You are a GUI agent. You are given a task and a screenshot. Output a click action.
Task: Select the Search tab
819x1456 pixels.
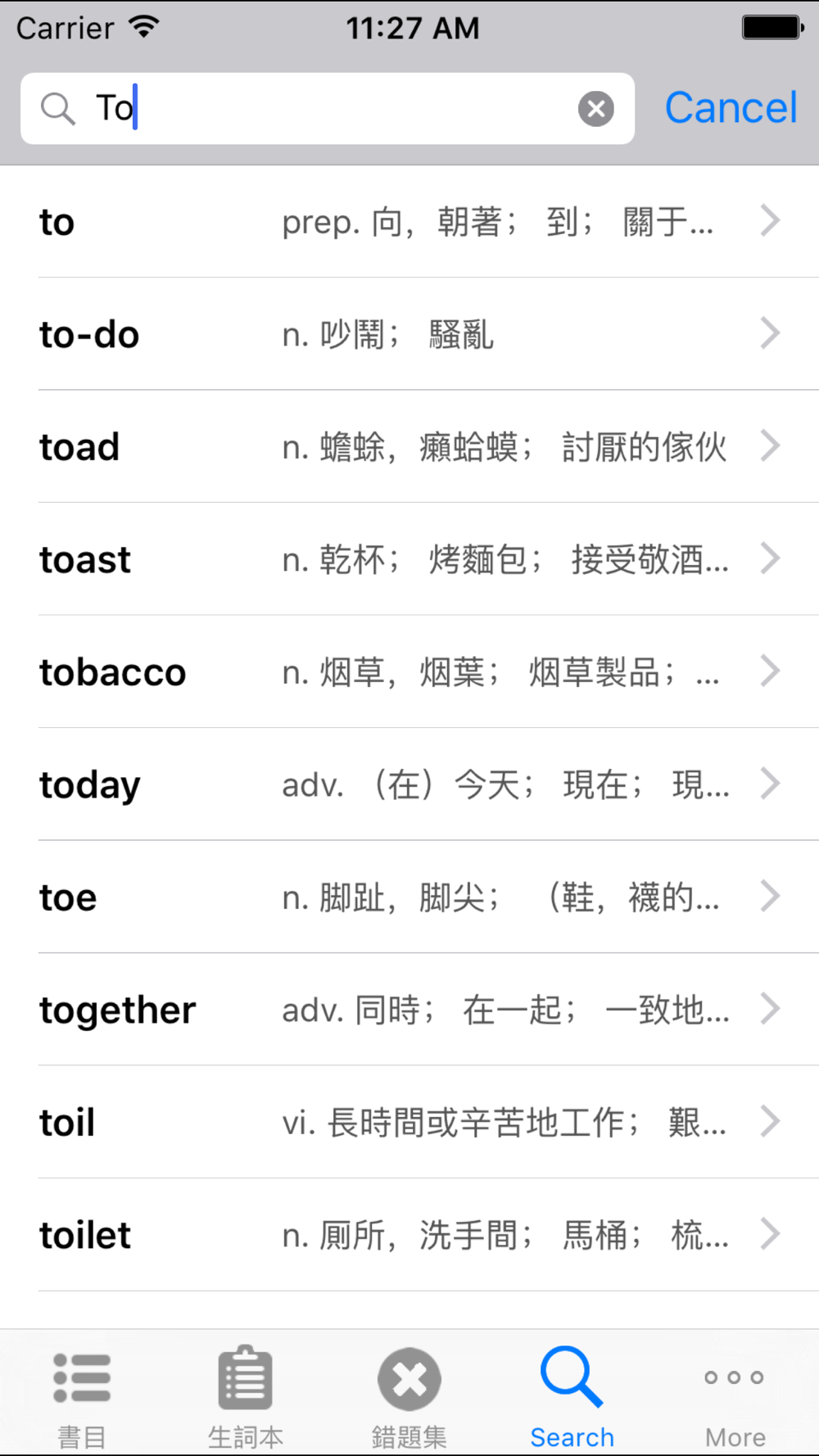coord(572,1395)
